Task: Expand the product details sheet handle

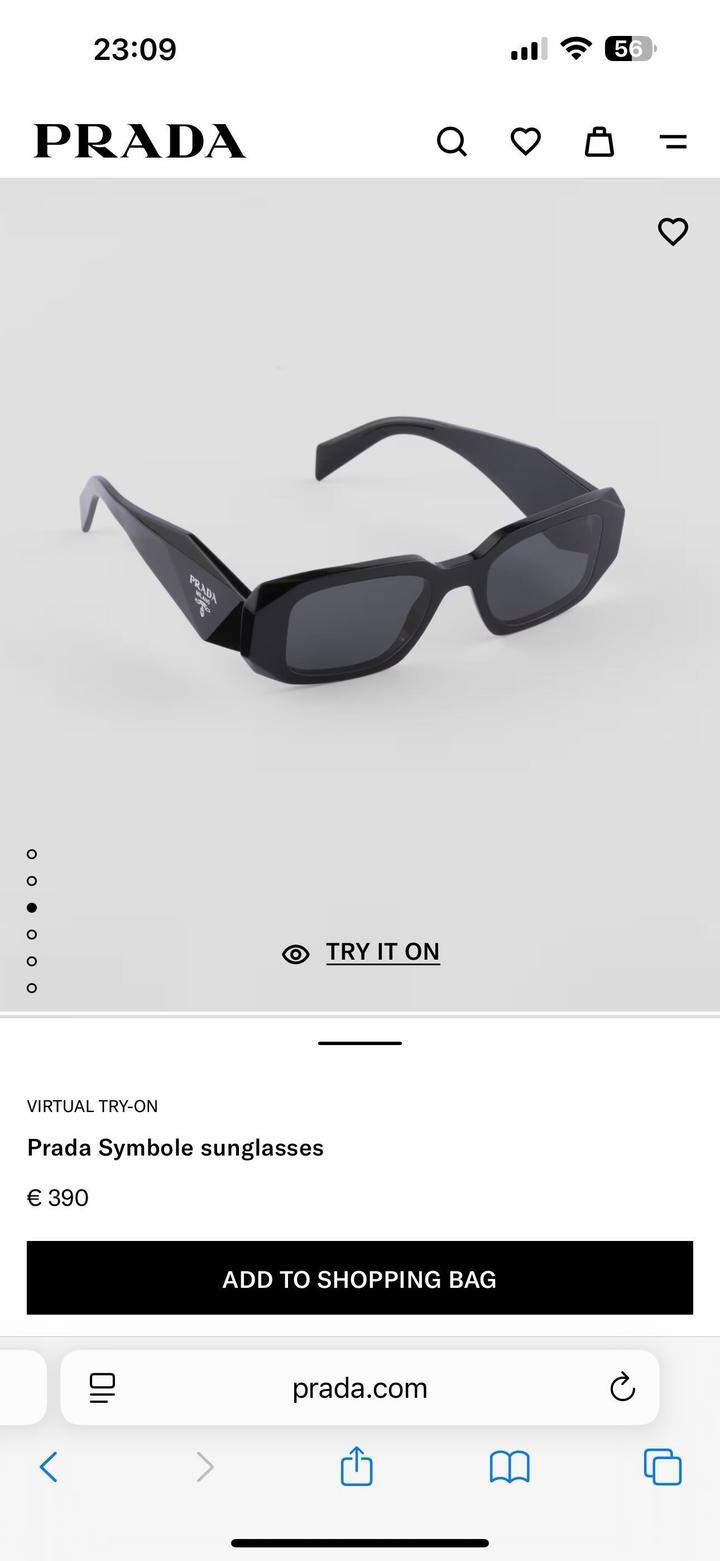Action: [x=360, y=1043]
